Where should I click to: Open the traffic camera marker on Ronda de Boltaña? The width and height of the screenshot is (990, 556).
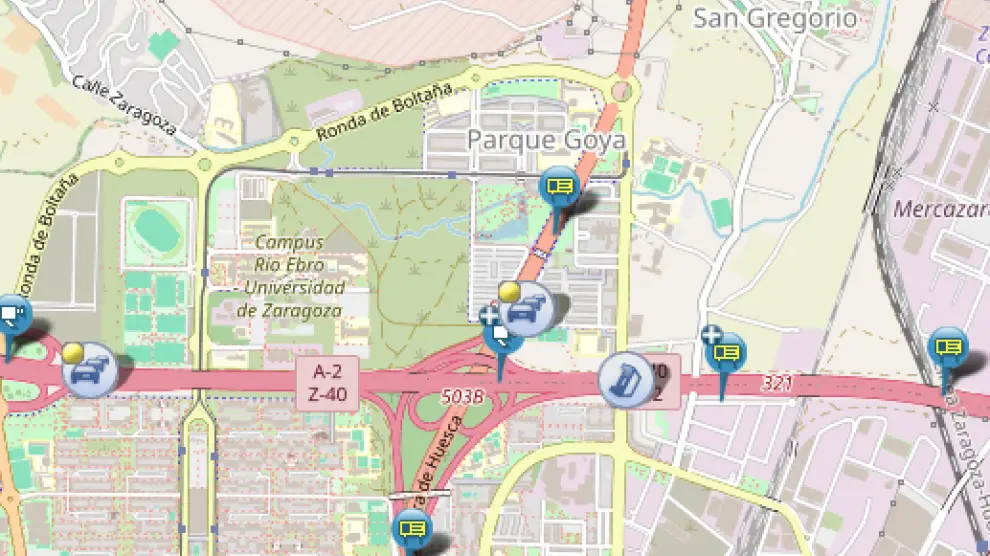click(13, 316)
